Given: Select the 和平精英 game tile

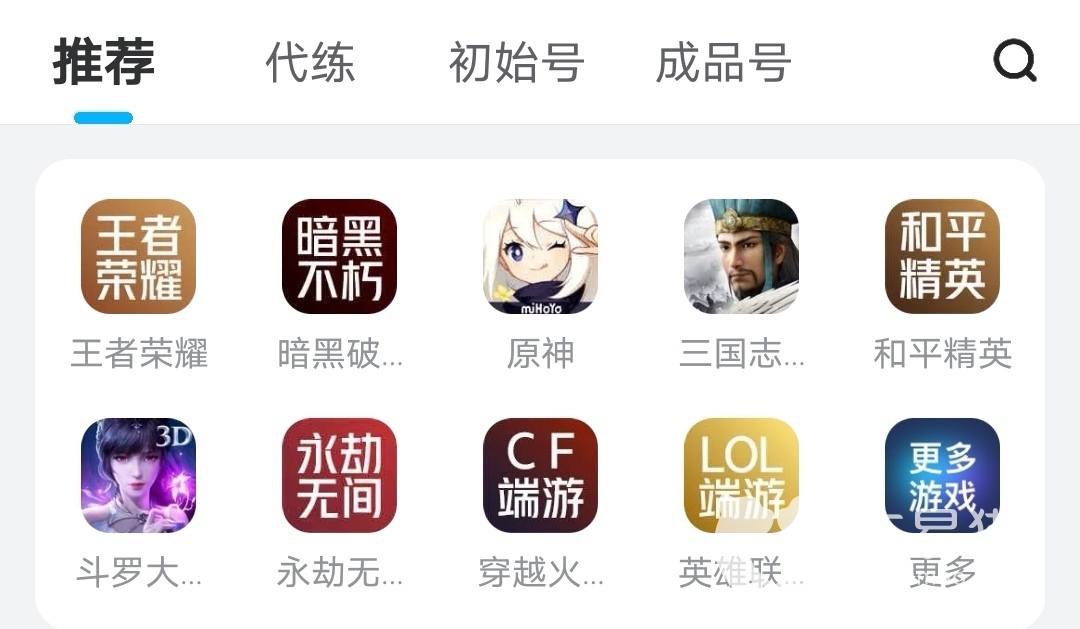Looking at the screenshot, I should pyautogui.click(x=942, y=257).
